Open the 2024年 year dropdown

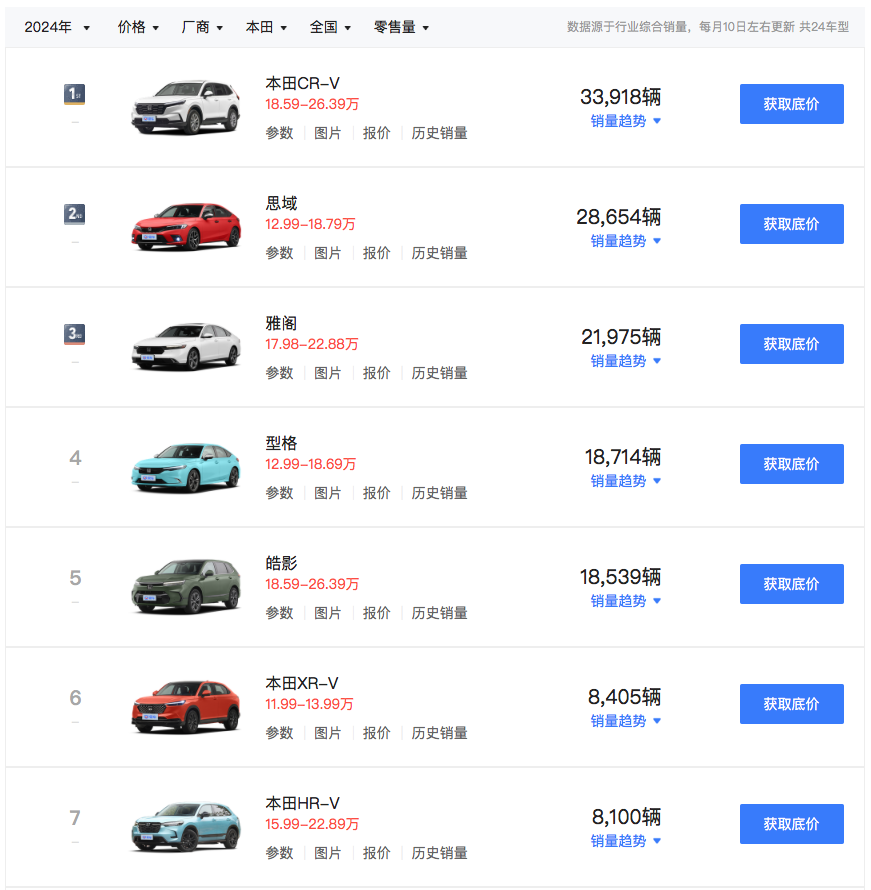57,27
